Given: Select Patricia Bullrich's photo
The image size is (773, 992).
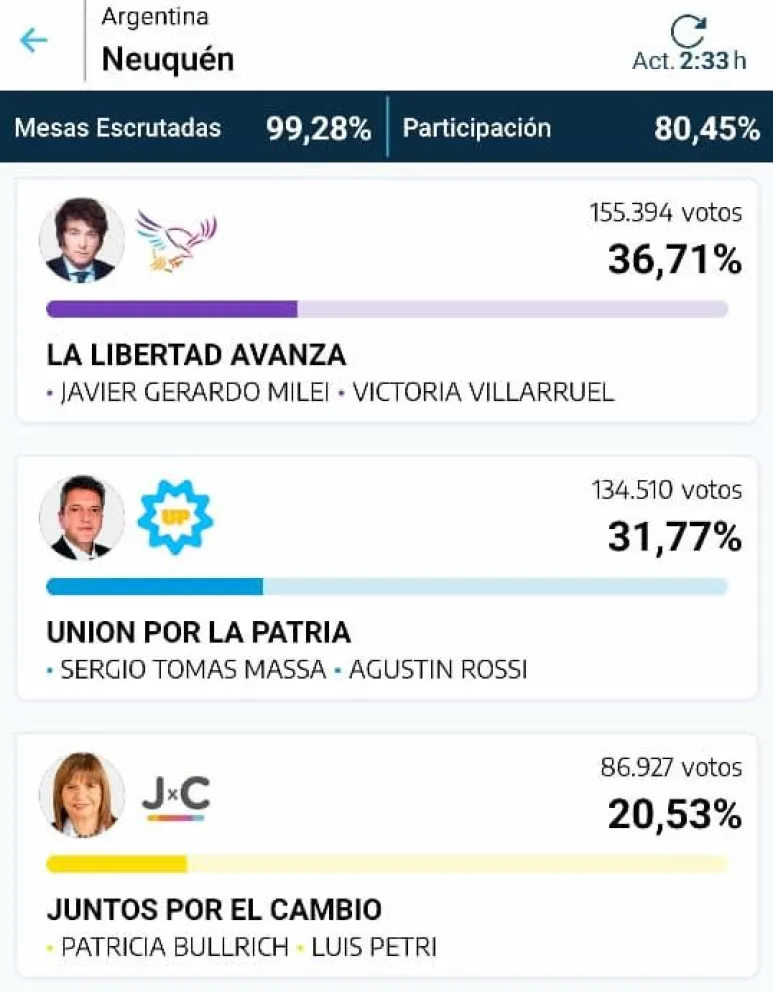Looking at the screenshot, I should point(82,797).
